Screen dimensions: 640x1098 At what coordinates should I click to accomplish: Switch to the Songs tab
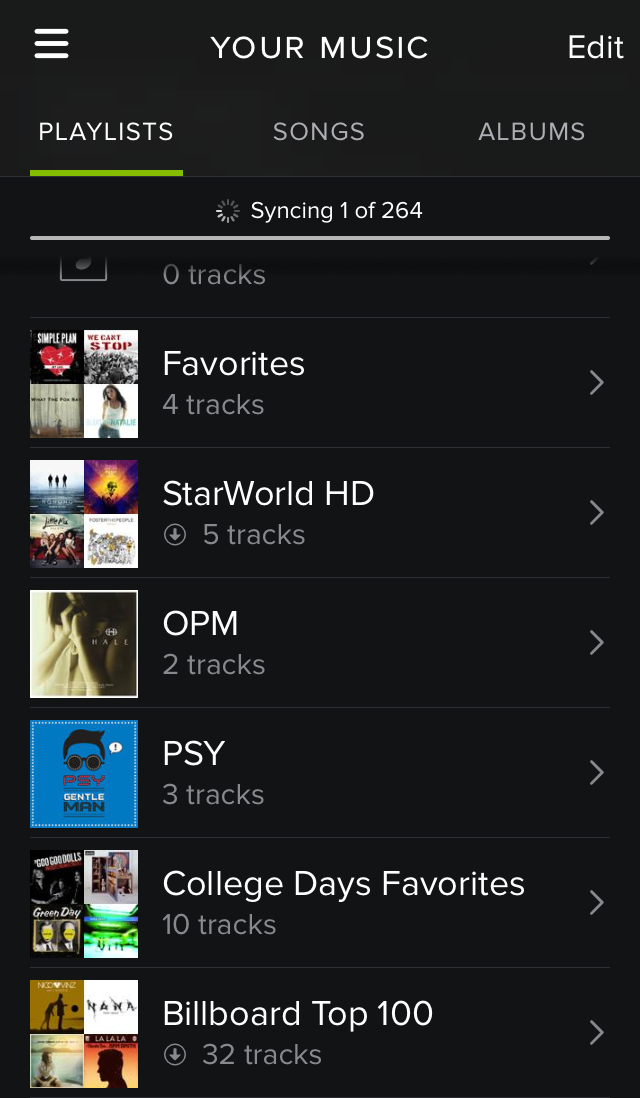click(319, 132)
